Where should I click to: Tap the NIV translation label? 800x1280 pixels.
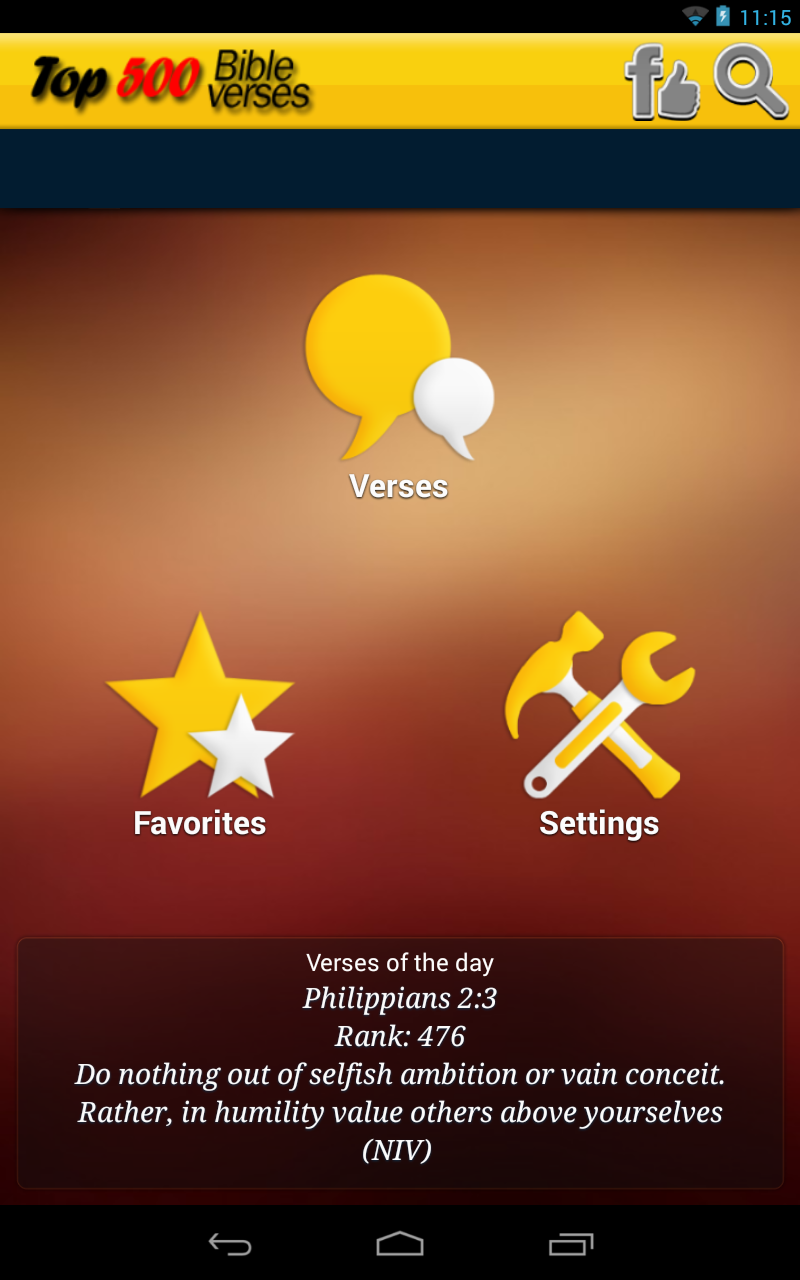398,1150
